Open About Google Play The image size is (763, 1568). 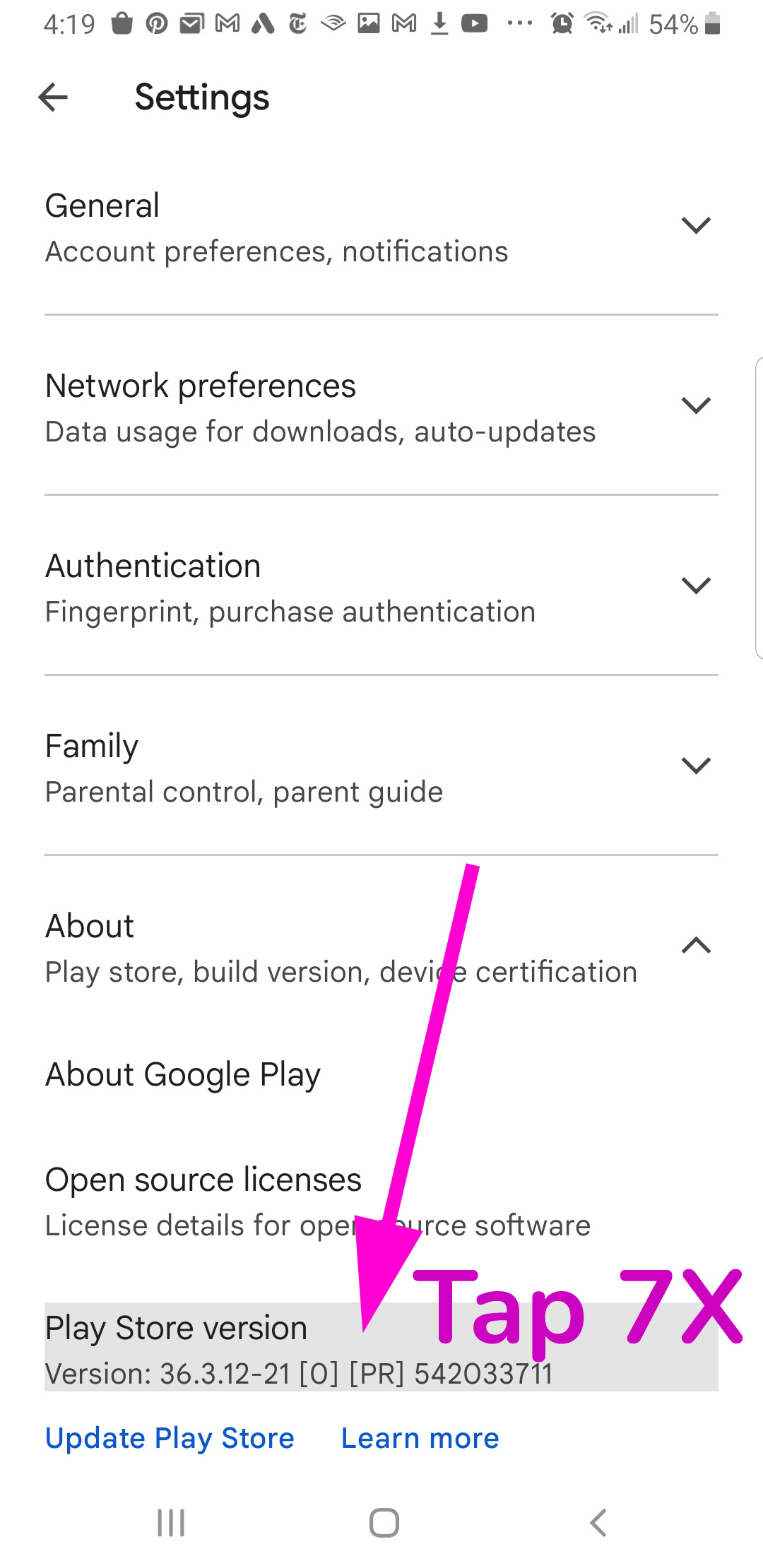(x=381, y=1074)
